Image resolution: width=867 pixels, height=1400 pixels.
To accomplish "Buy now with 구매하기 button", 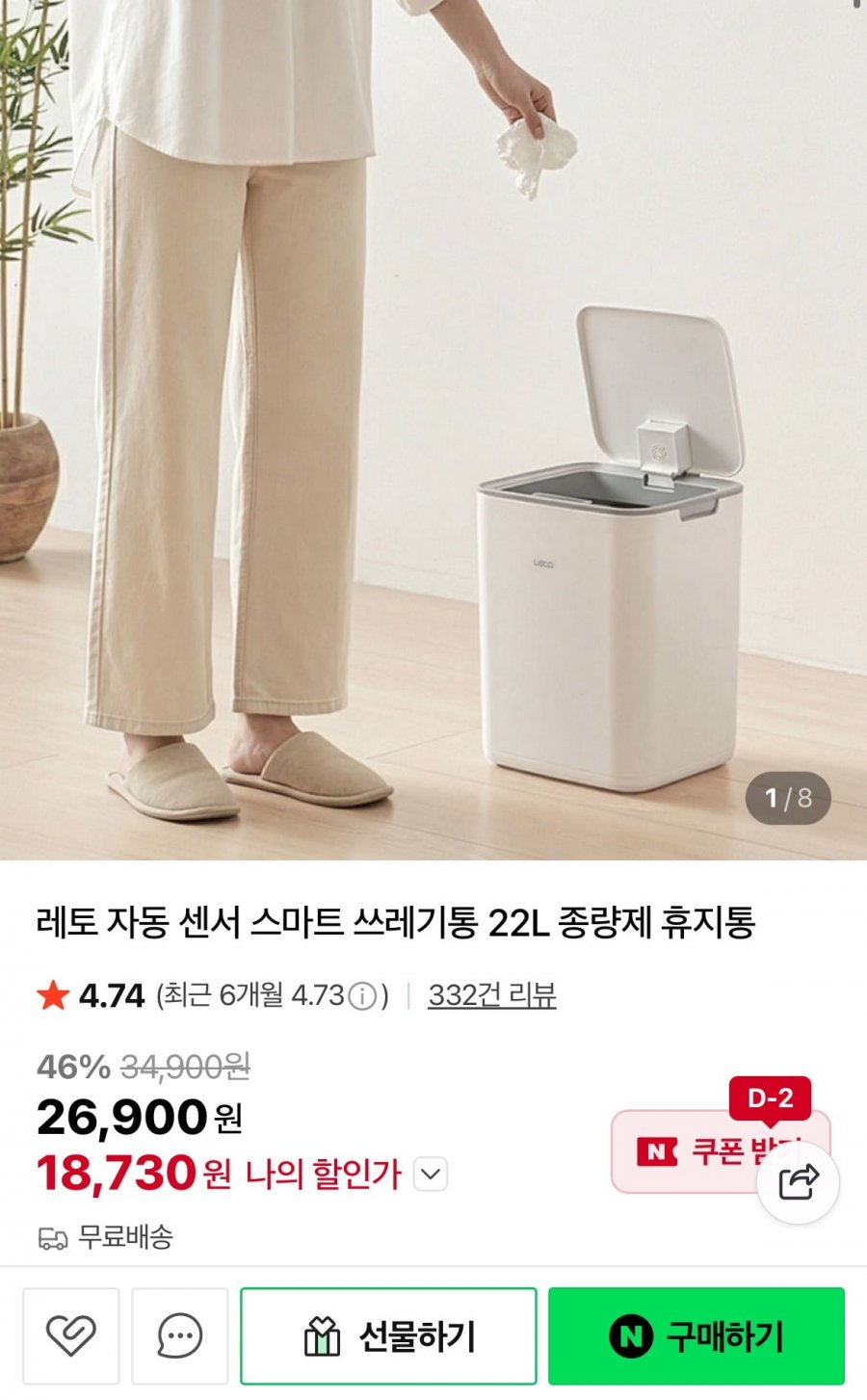I will tap(696, 1335).
